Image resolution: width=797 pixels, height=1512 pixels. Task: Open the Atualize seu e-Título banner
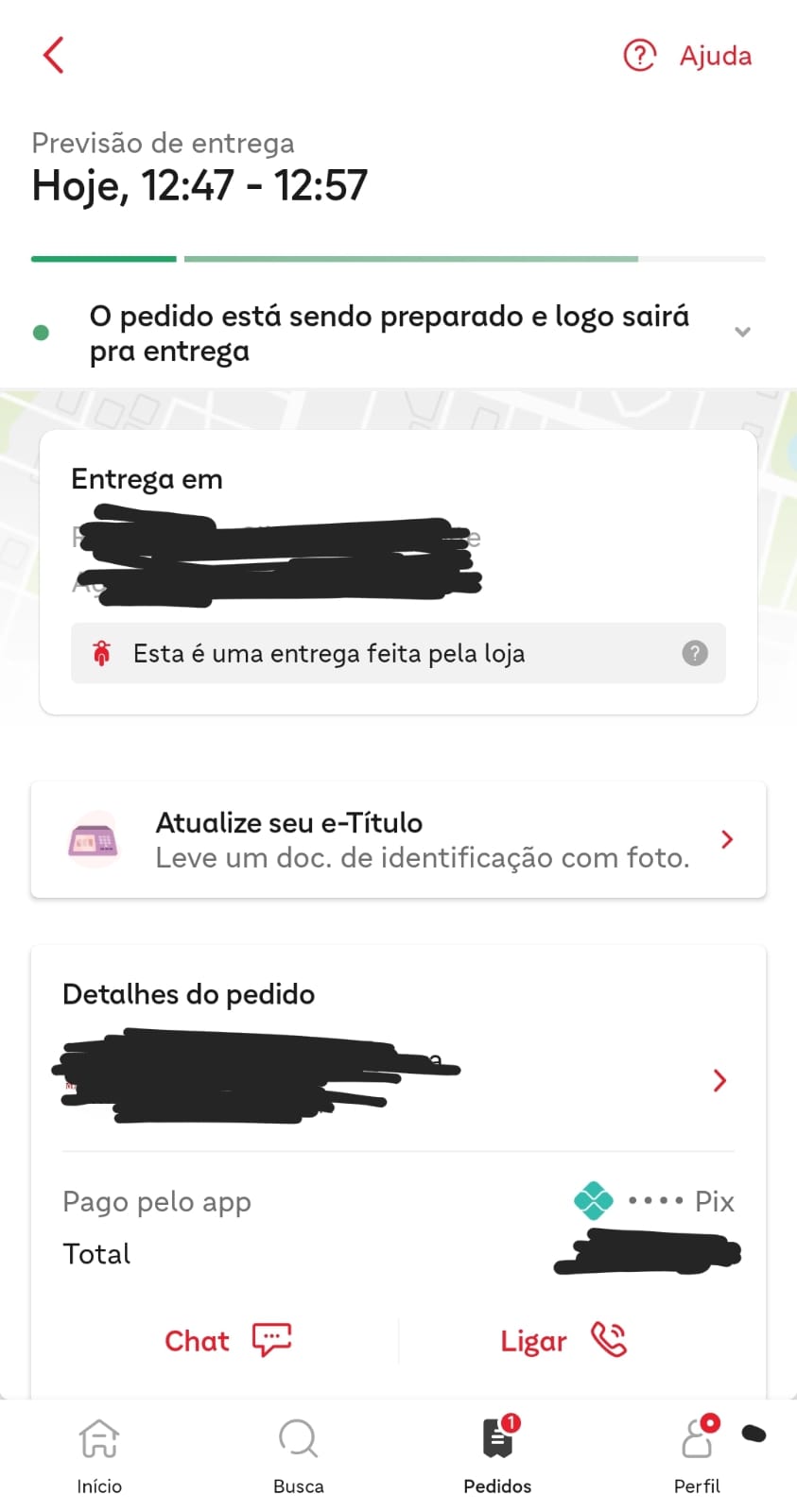[398, 840]
